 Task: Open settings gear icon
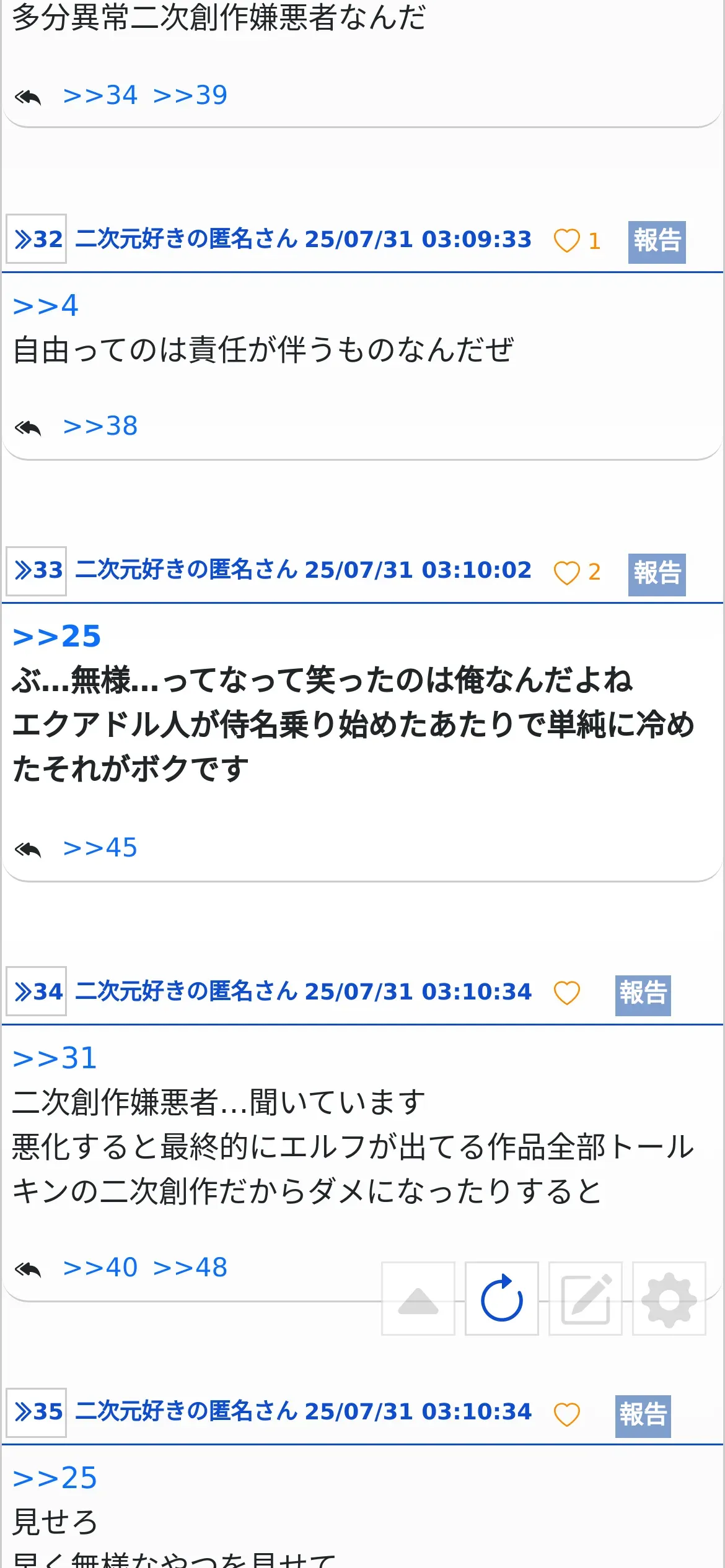(x=669, y=1298)
